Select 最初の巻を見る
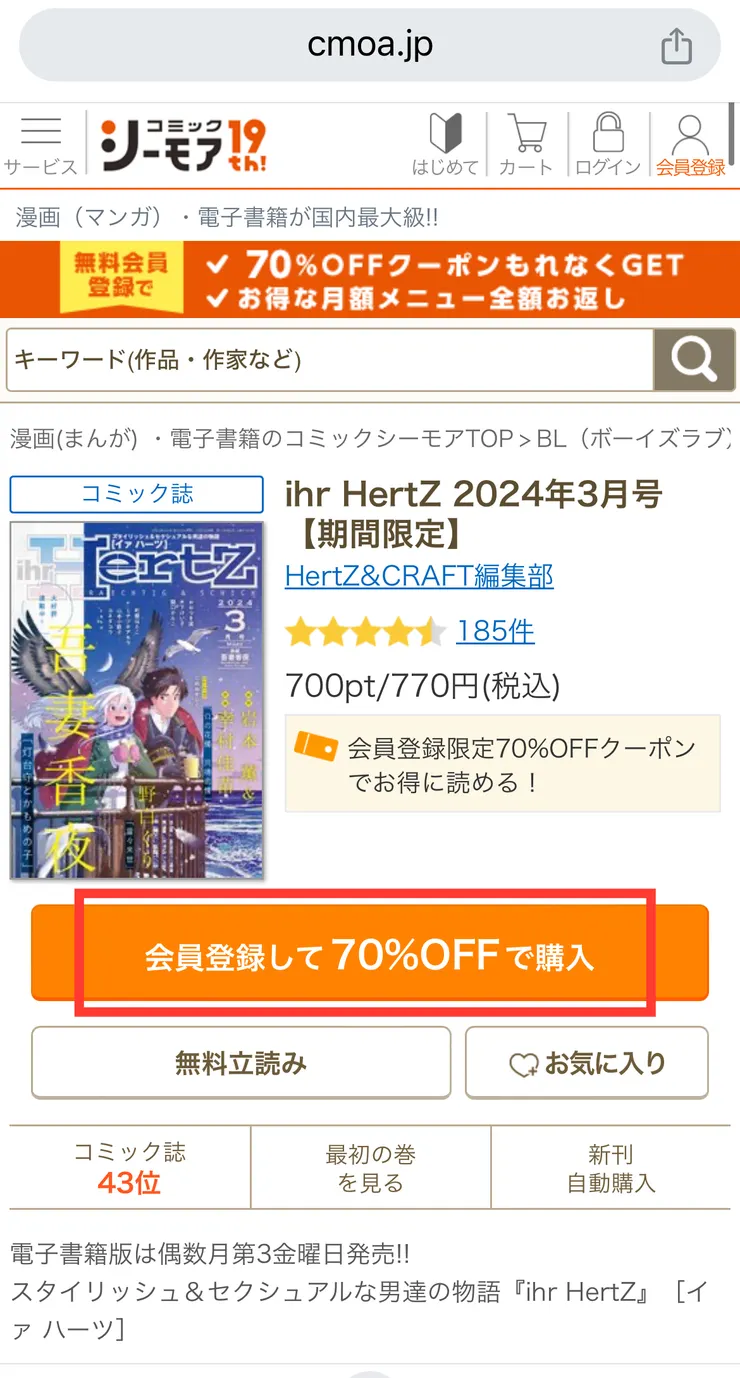Screen dimensions: 740x1378 pos(370,1168)
